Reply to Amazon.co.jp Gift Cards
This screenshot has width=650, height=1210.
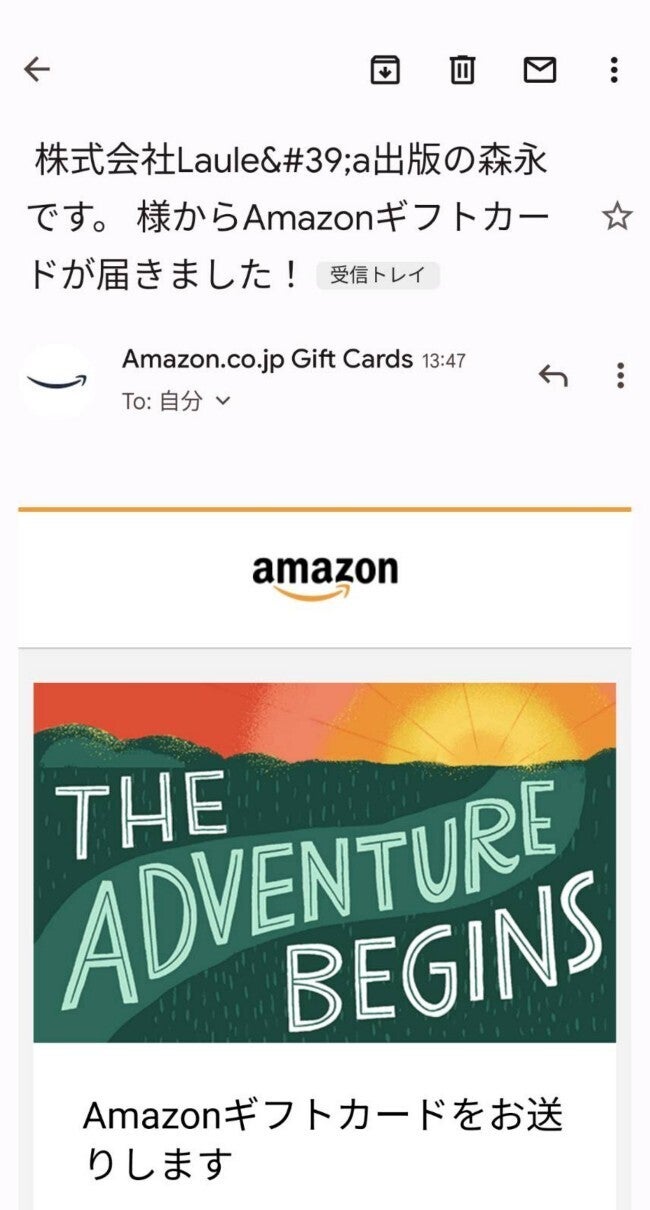tap(553, 375)
